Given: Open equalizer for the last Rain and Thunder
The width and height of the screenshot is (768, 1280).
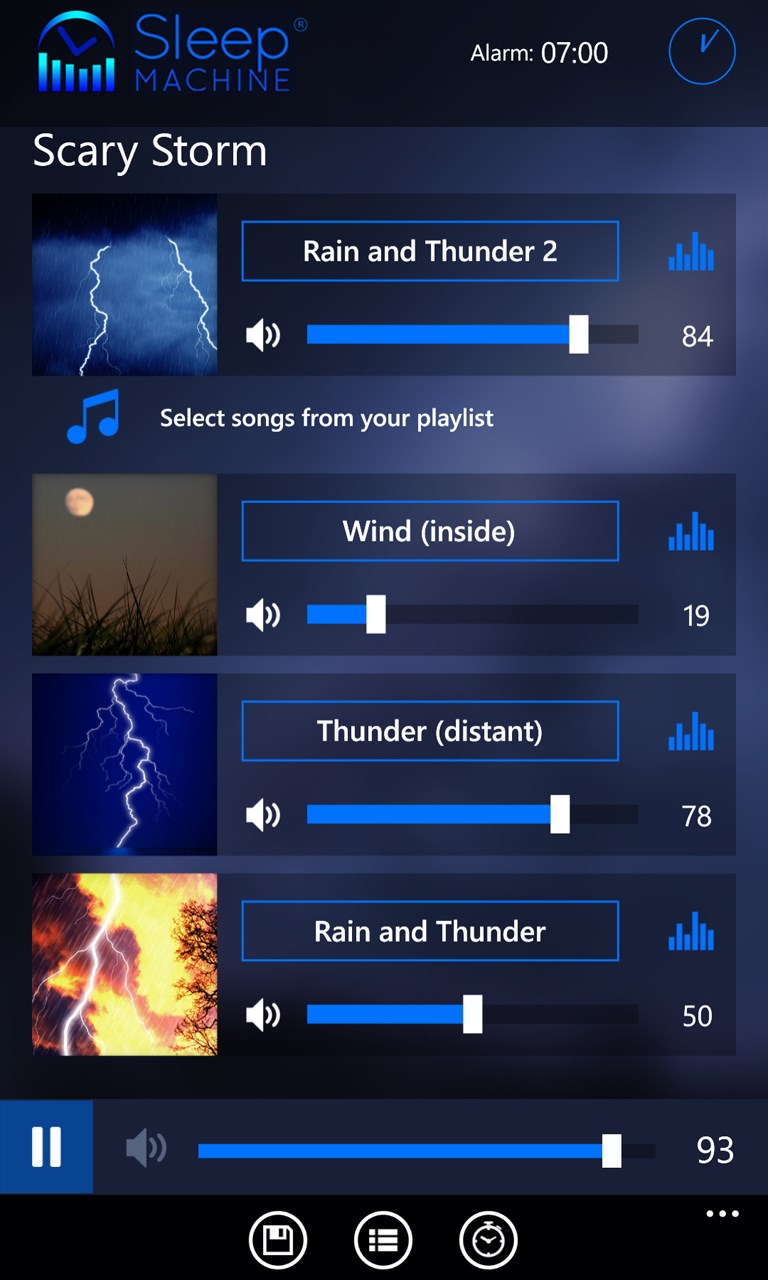Looking at the screenshot, I should click(x=691, y=931).
